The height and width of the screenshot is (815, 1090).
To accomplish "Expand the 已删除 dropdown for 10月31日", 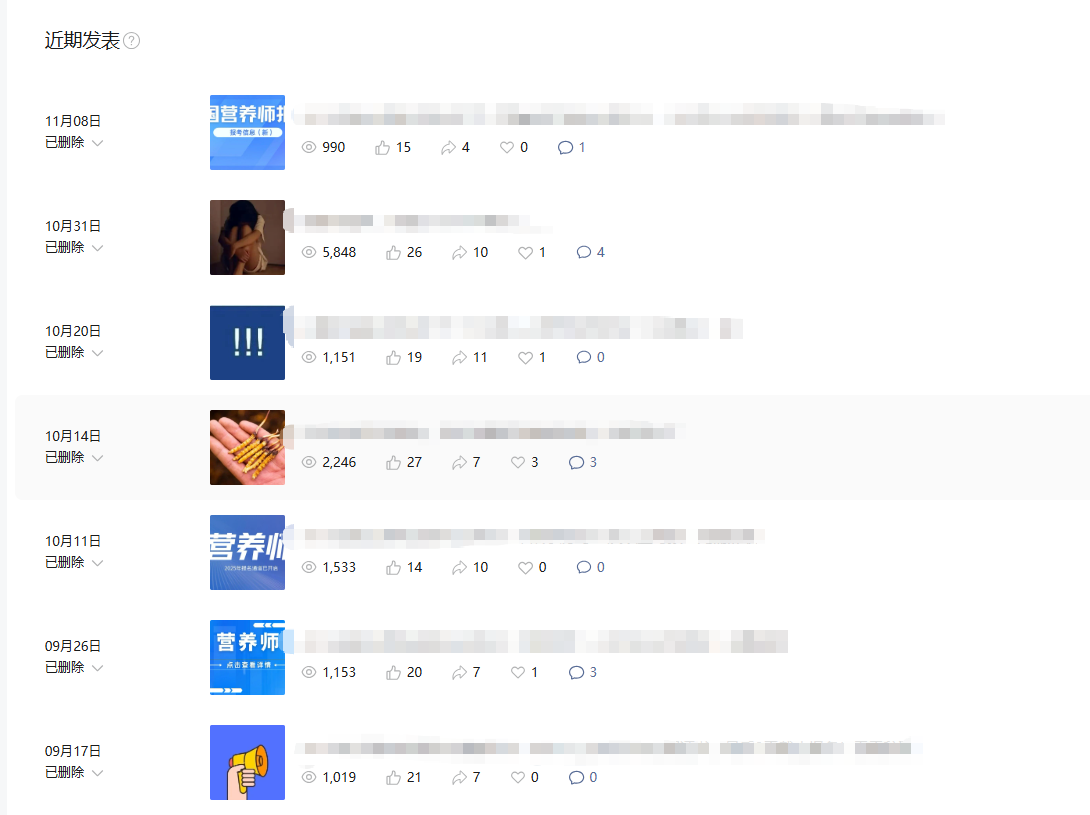I will (97, 248).
